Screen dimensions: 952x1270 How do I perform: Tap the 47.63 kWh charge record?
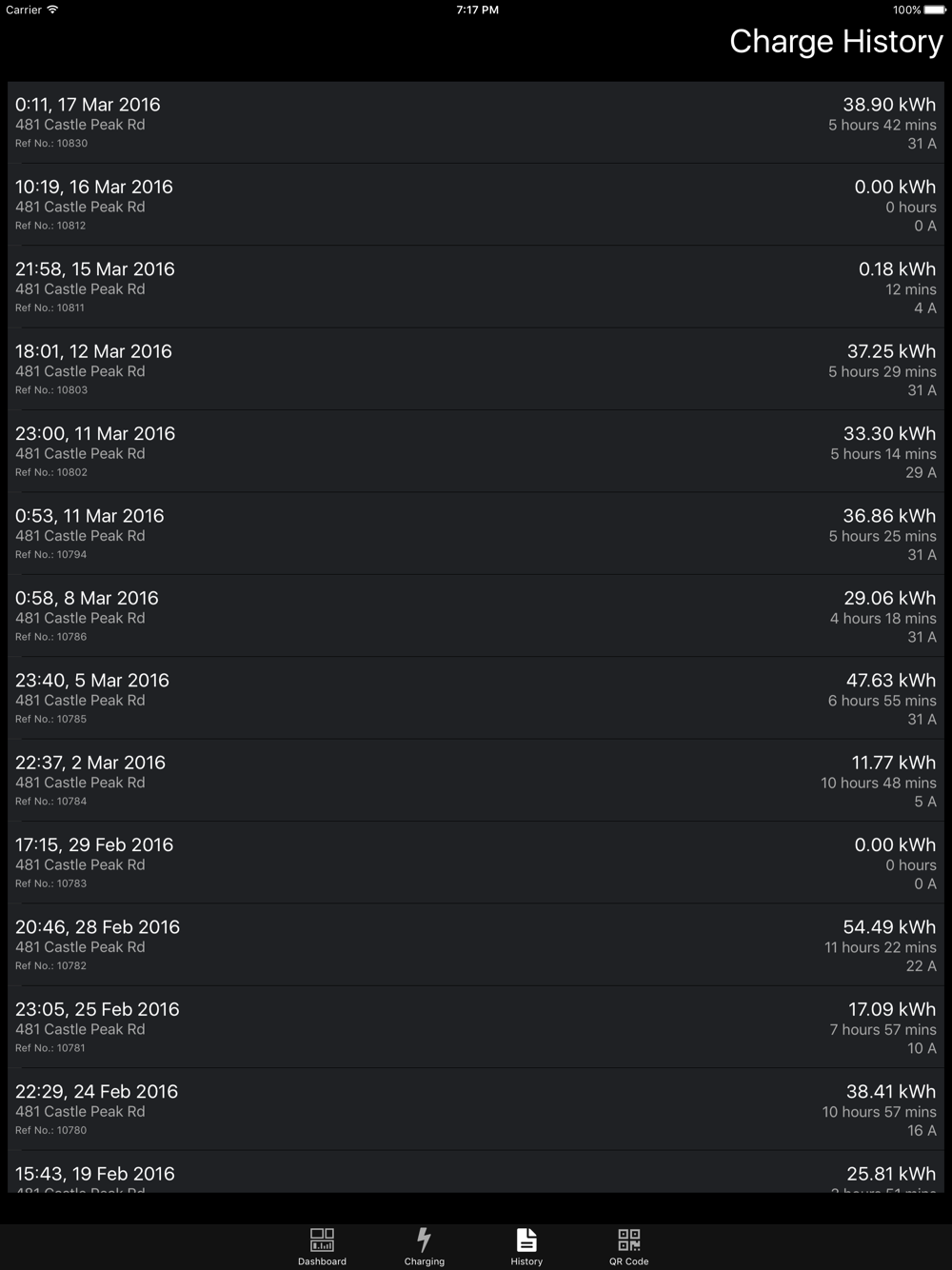click(x=476, y=698)
